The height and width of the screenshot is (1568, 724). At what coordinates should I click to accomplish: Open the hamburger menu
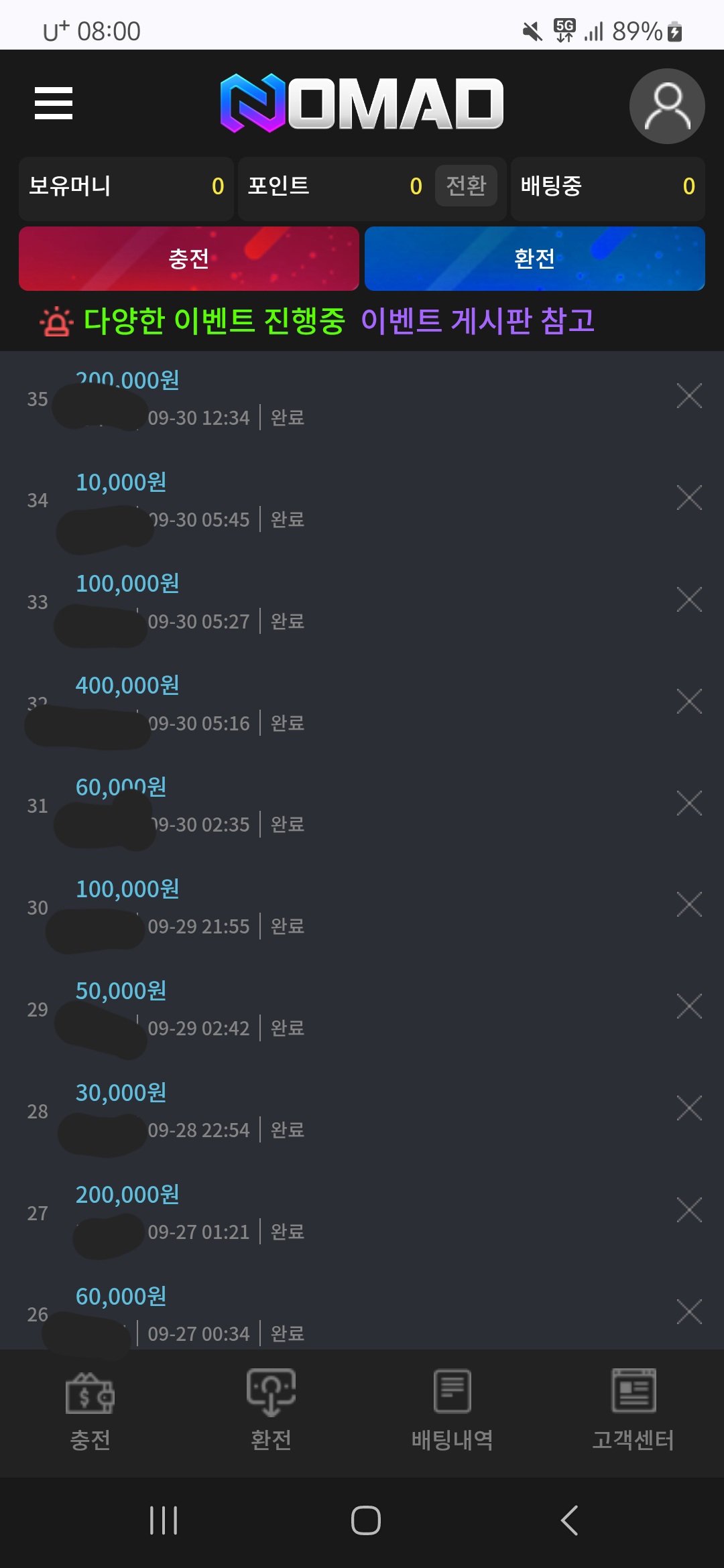click(x=54, y=103)
